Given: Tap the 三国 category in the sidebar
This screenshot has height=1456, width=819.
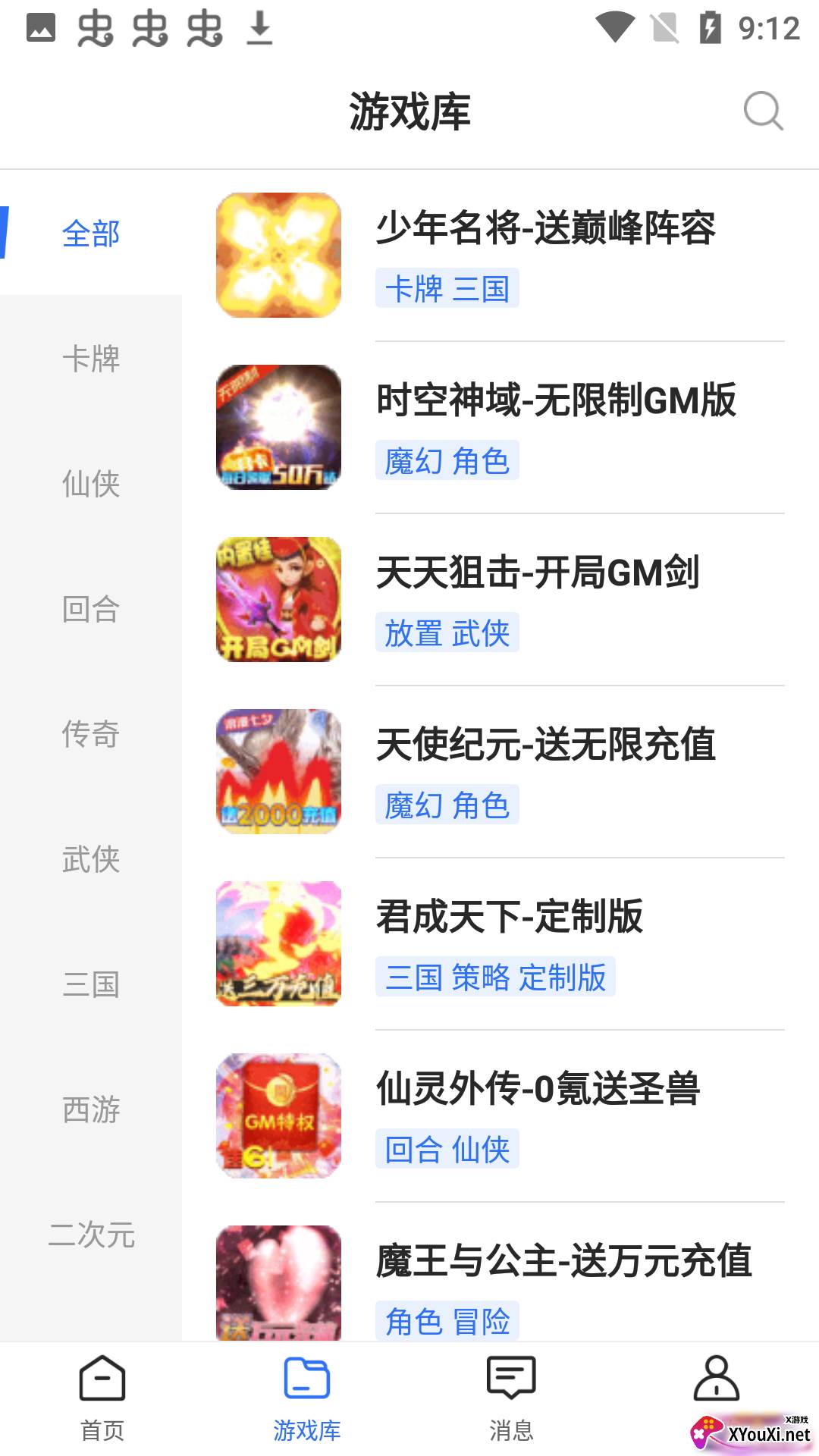Looking at the screenshot, I should click(x=91, y=984).
